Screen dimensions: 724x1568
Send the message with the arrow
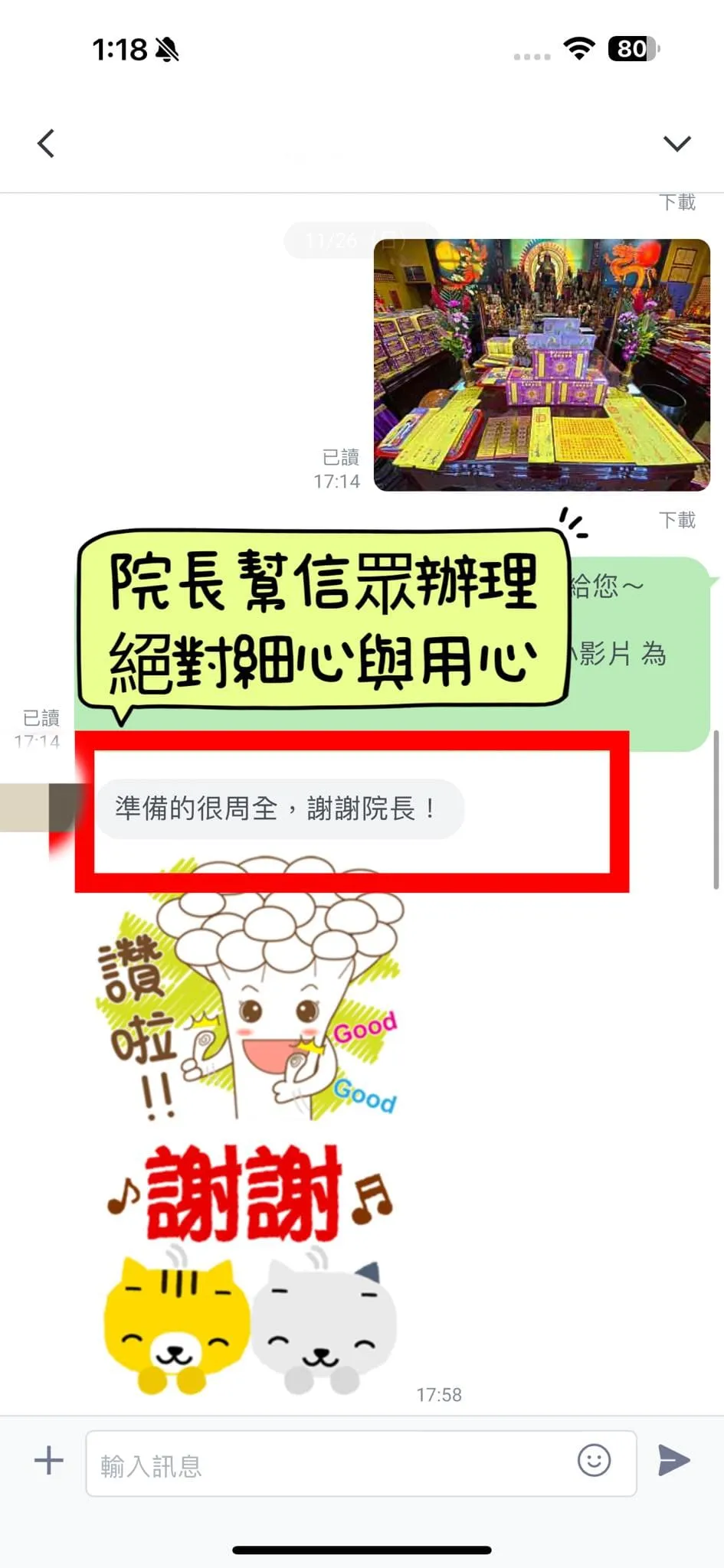674,1460
